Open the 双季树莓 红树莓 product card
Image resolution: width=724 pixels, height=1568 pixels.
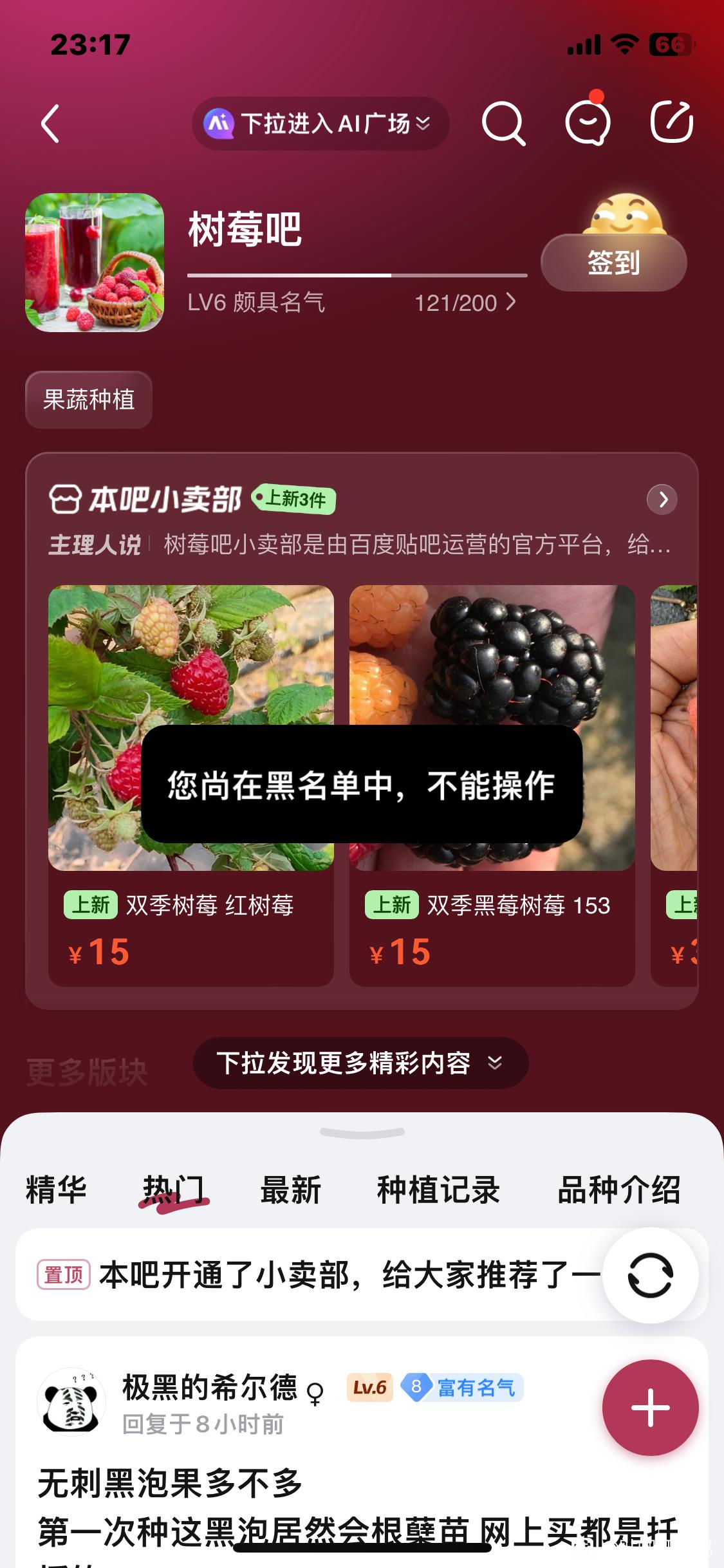click(190, 914)
